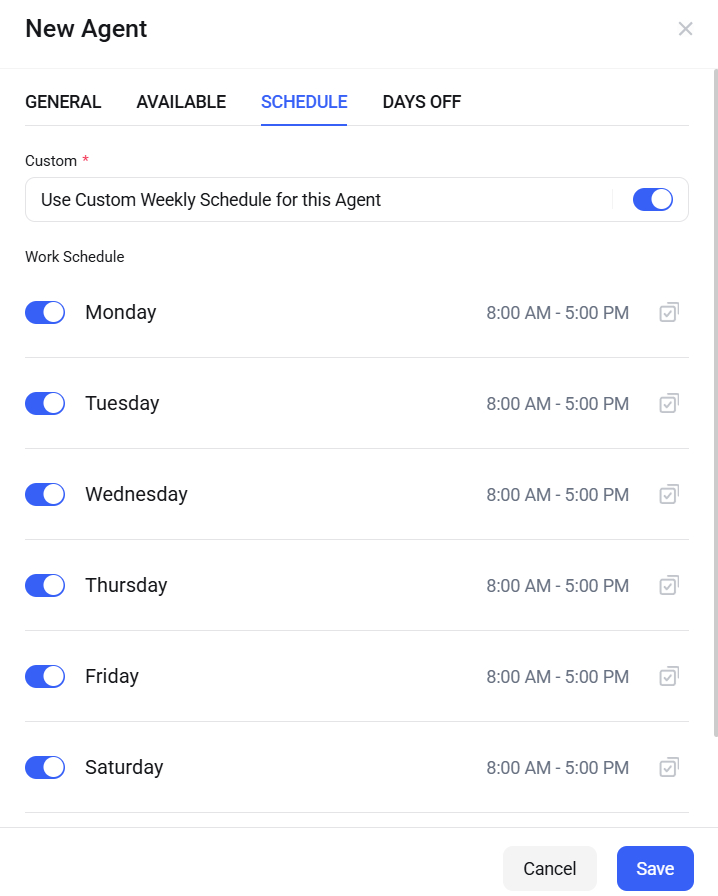
Task: Tap the copy icon next to Thursday
Action: [x=669, y=586]
